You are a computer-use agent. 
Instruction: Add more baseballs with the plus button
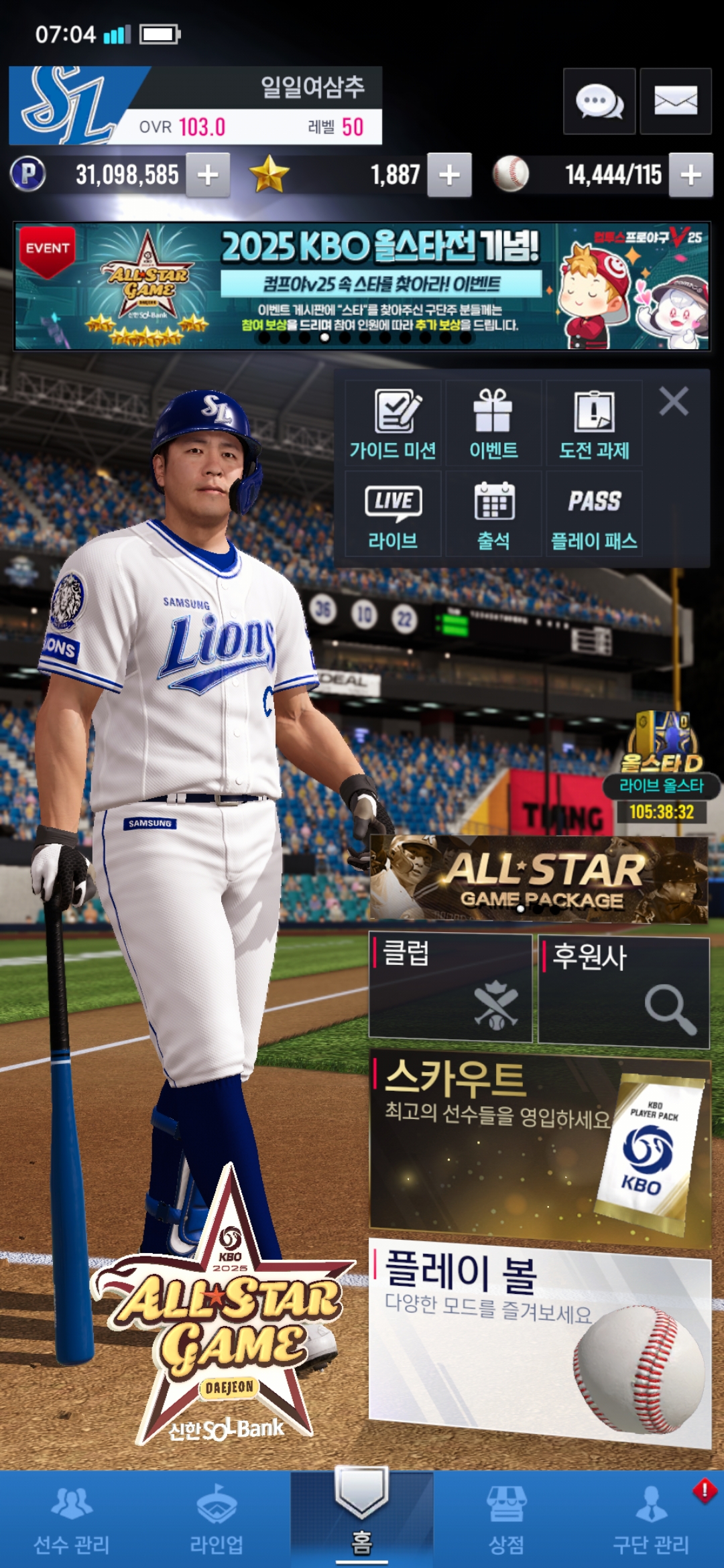pyautogui.click(x=690, y=175)
